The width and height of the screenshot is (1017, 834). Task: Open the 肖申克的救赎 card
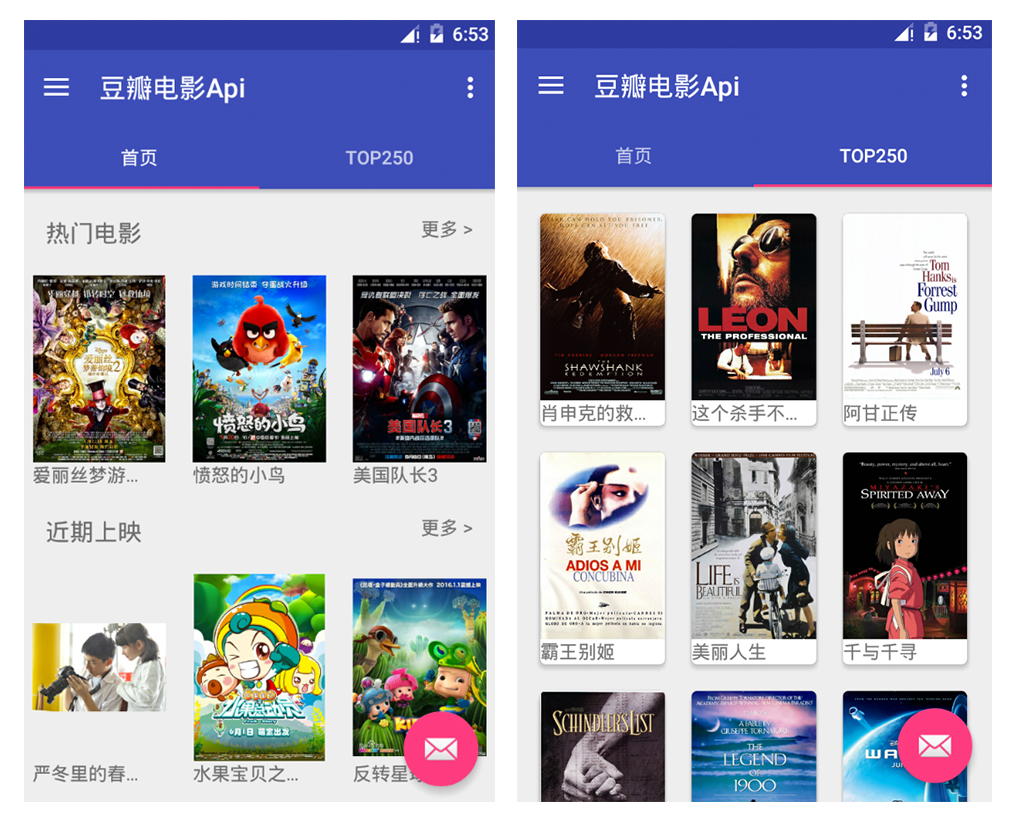(602, 308)
